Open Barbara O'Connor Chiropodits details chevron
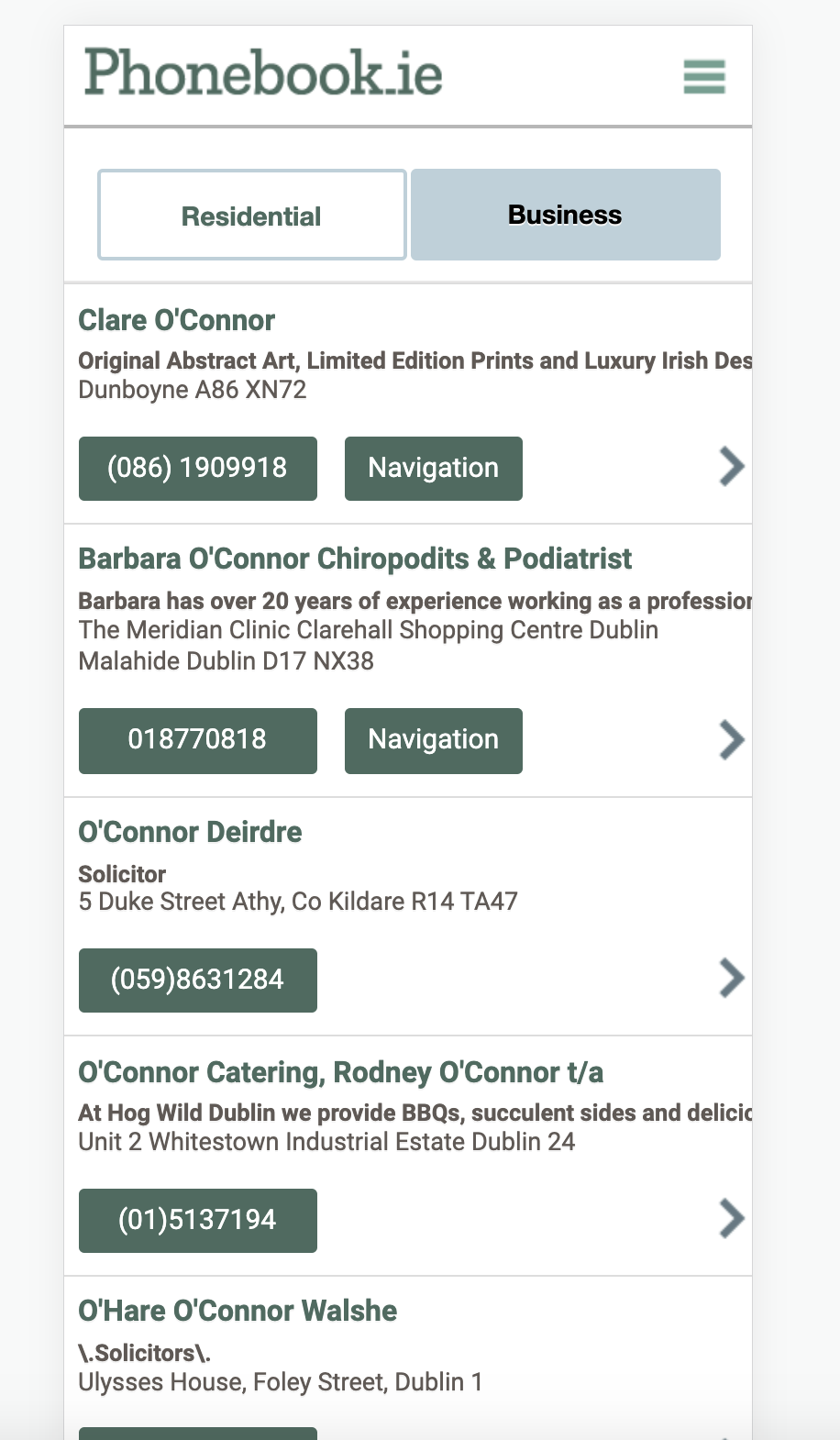840x1440 pixels. coord(731,739)
